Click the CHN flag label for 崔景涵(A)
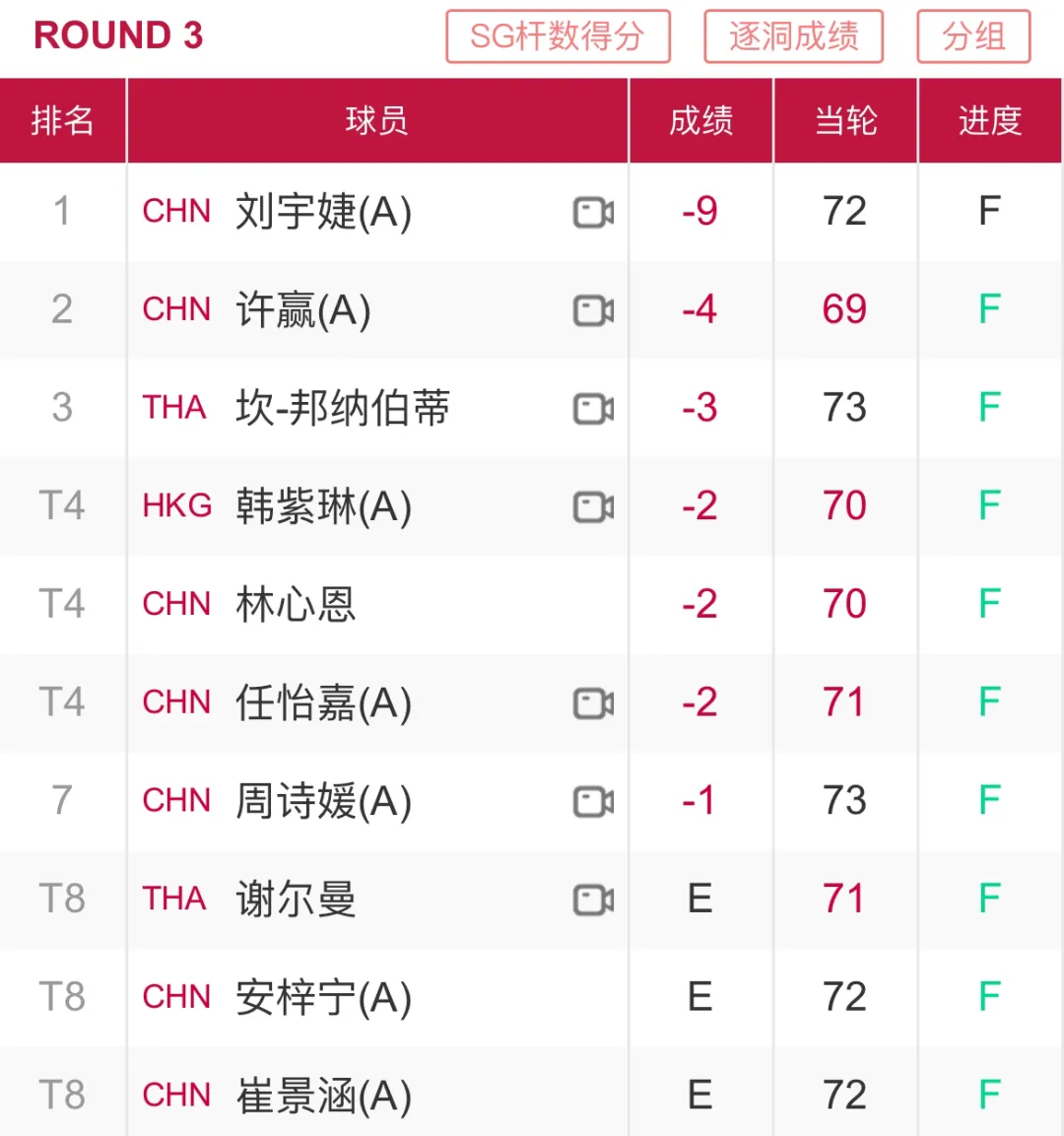 (x=175, y=1095)
